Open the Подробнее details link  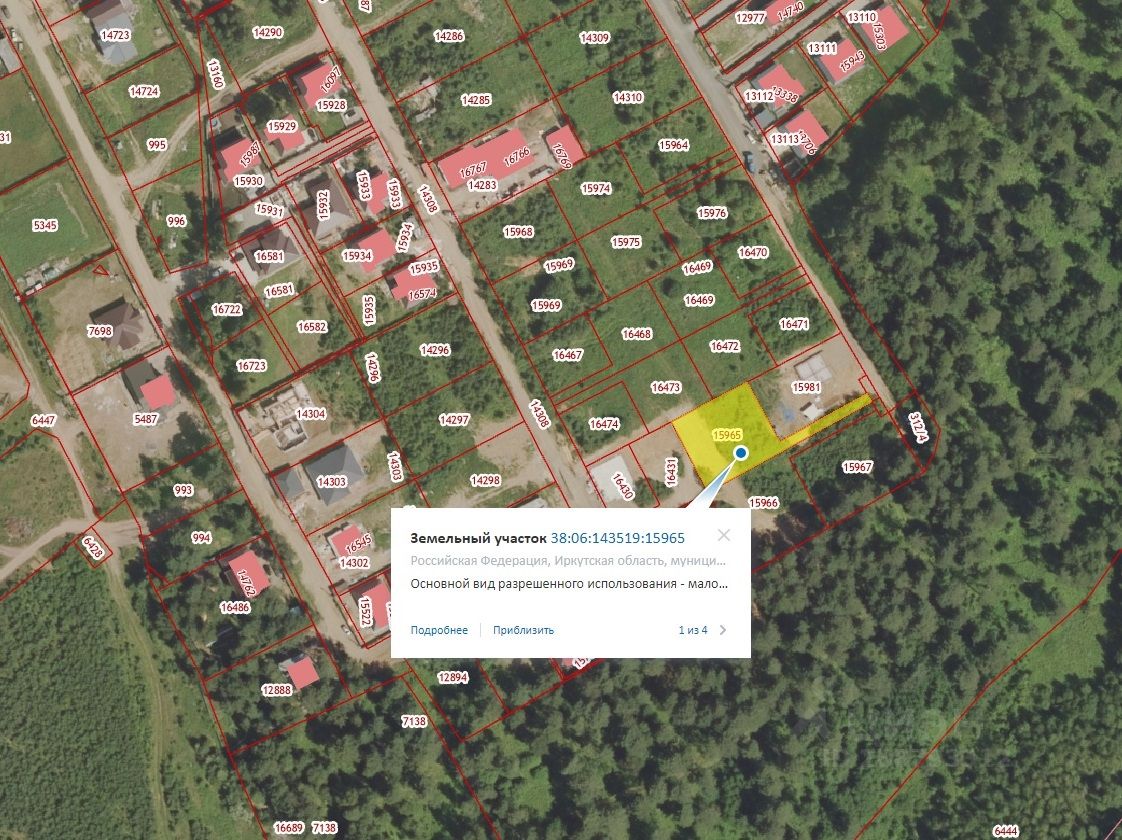(x=439, y=630)
